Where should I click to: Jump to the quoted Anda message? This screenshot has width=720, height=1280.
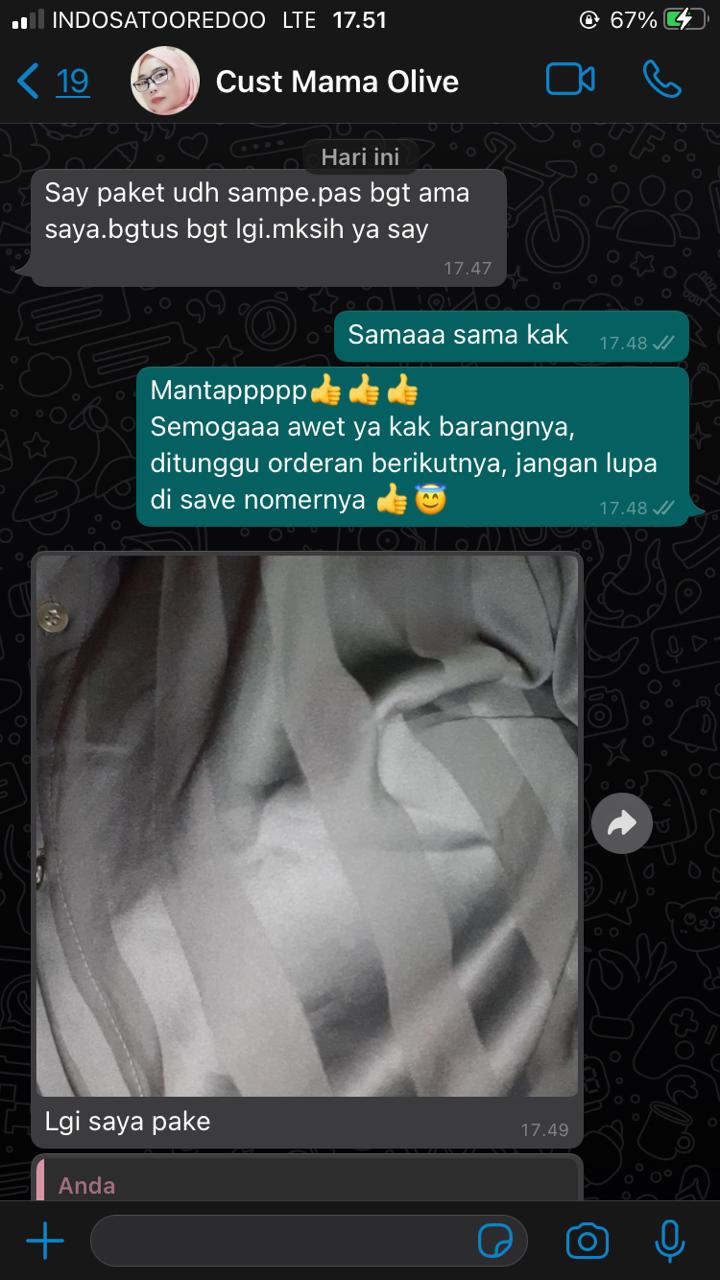(x=307, y=1182)
